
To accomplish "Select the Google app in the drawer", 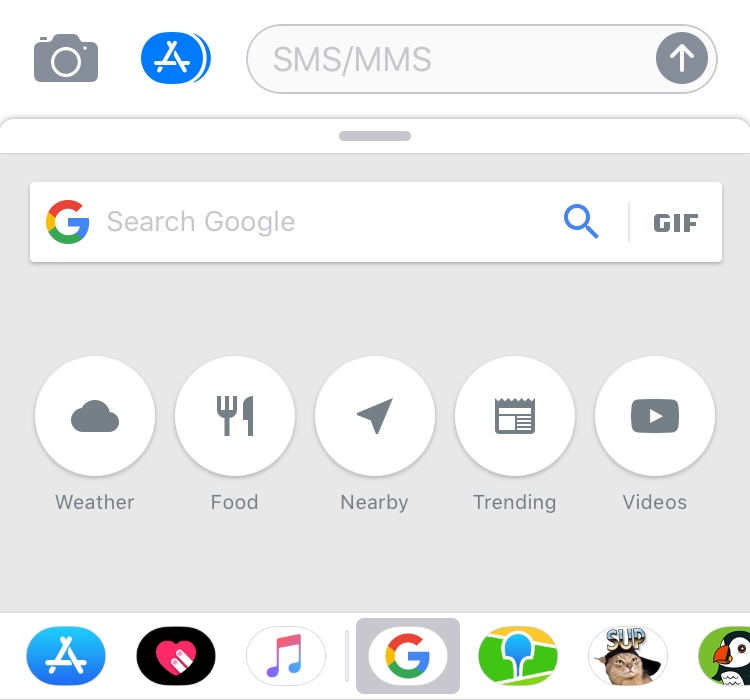I will pos(408,656).
